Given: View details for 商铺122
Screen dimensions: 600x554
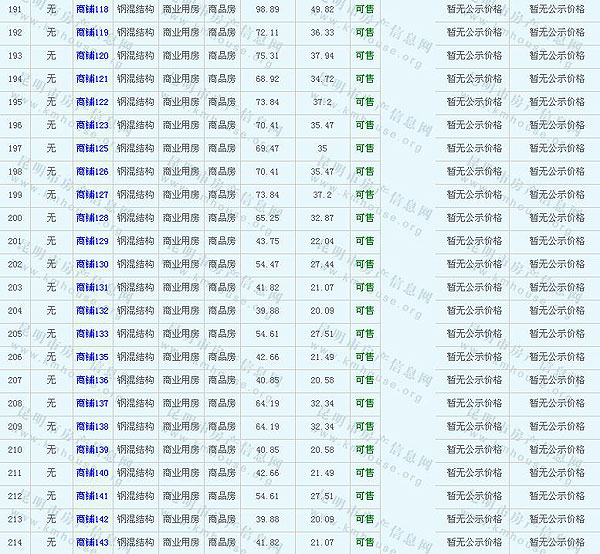Looking at the screenshot, I should (93, 102).
